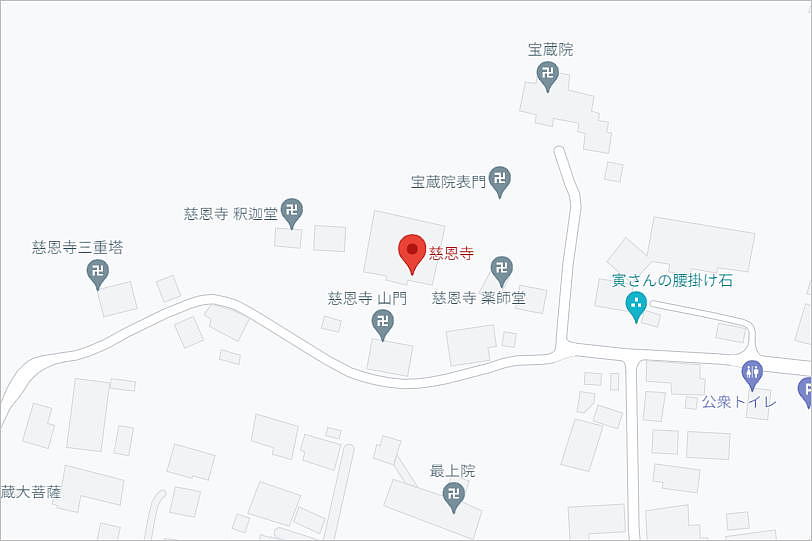Open the 最上院 temple marker

(454, 495)
